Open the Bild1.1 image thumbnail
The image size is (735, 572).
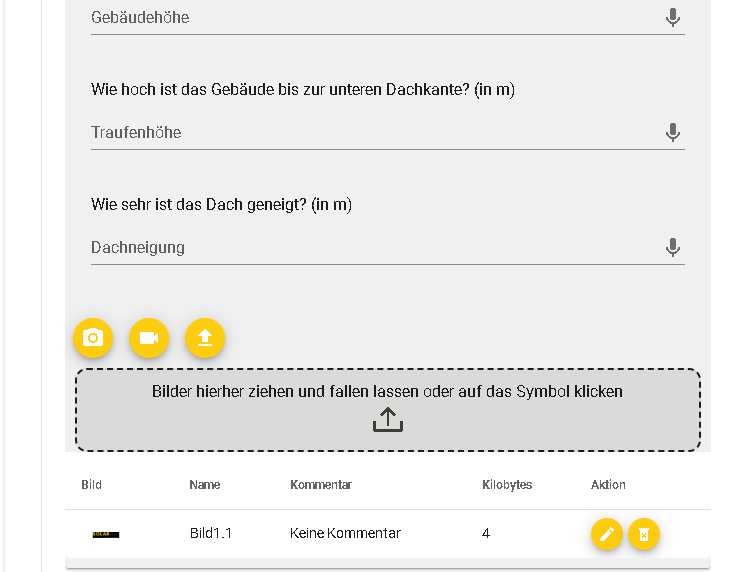click(105, 534)
